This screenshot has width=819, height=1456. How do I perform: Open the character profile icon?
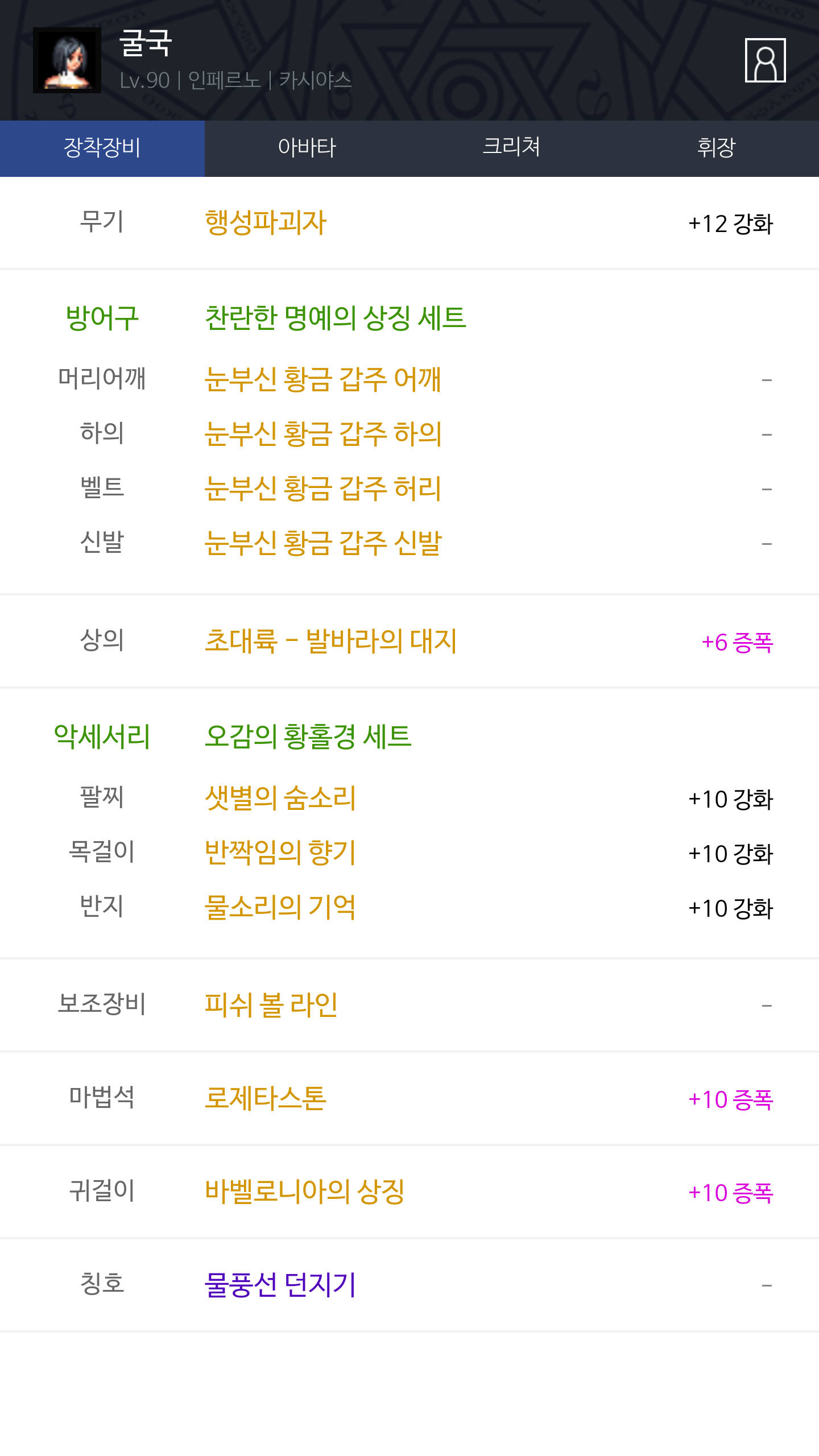(765, 60)
